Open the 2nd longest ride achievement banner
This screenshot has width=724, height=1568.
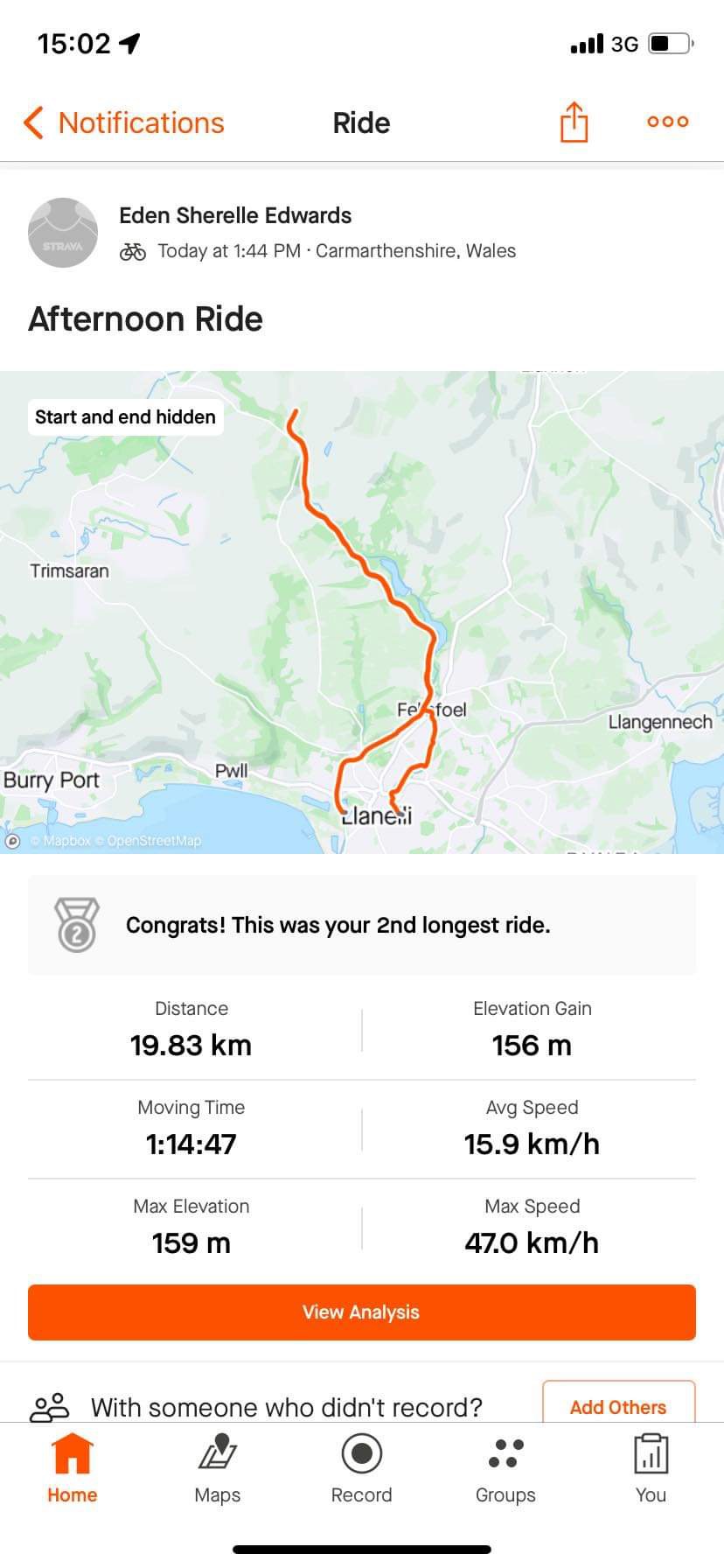[x=362, y=925]
